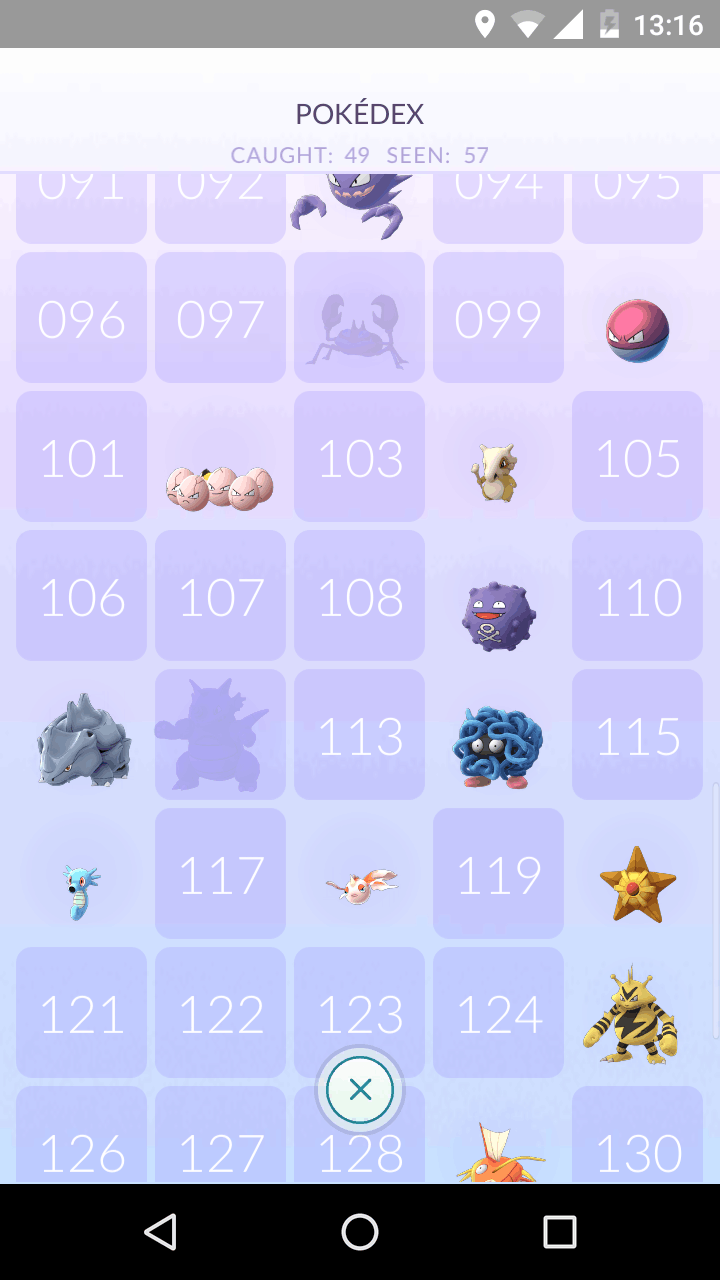Go to the home screen
This screenshot has width=720, height=1280.
360,1232
